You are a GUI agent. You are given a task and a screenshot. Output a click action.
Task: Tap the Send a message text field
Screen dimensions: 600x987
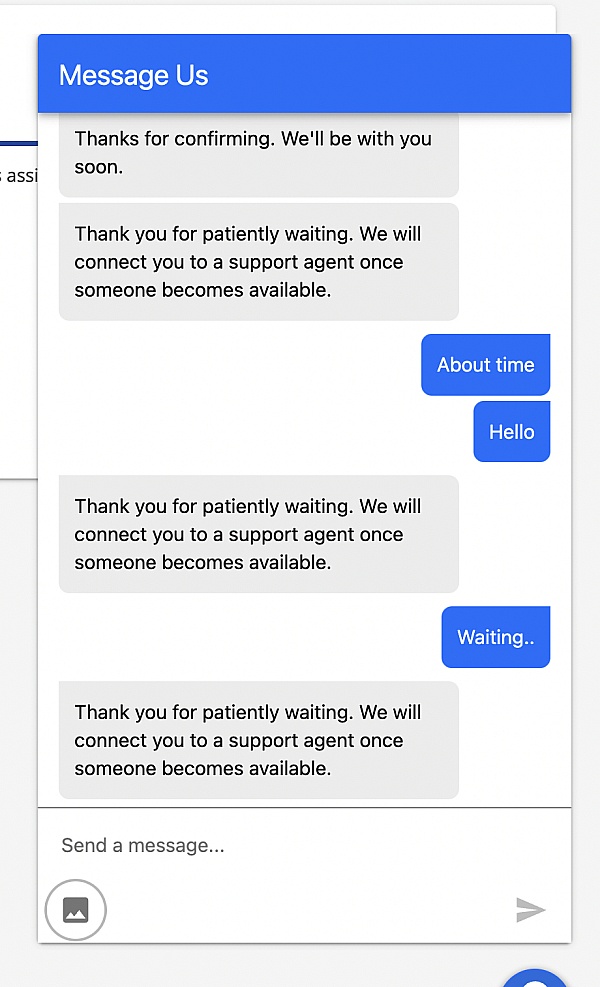[300, 846]
